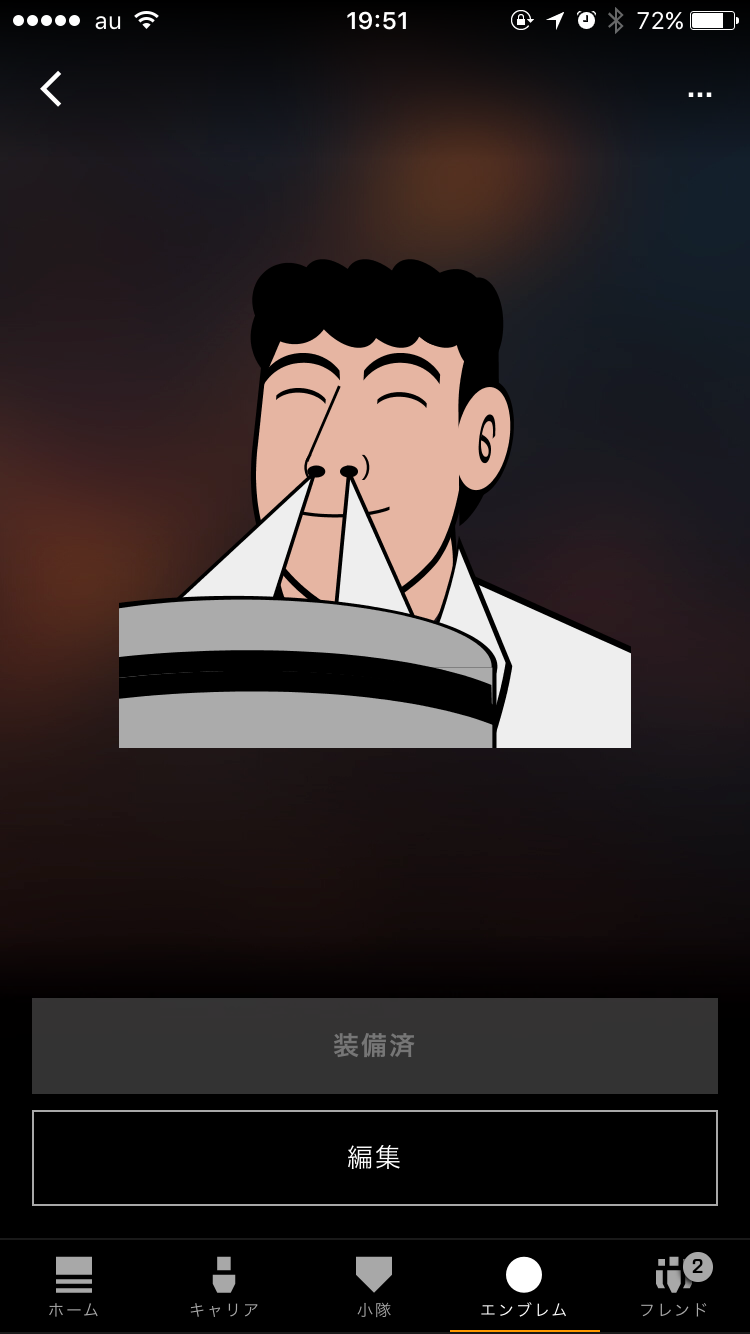Go to the 小隊 tab
Screen dimensions: 750x1334
click(374, 1286)
